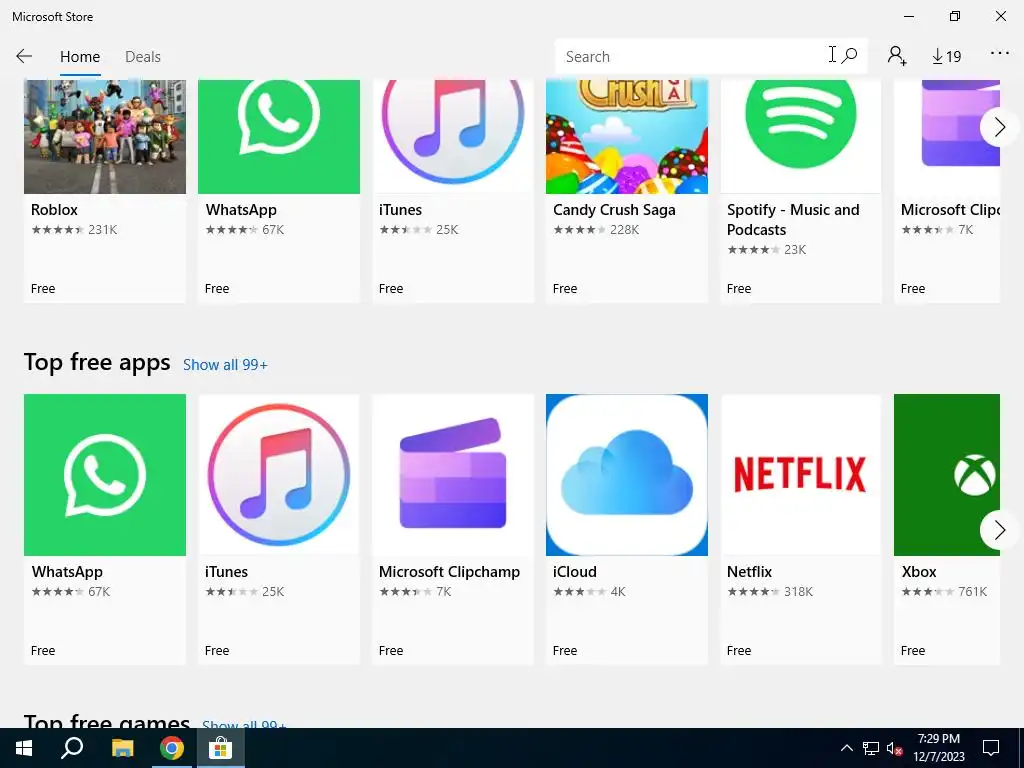The image size is (1024, 768).
Task: Open downloads and updates showing 19
Action: (x=945, y=57)
